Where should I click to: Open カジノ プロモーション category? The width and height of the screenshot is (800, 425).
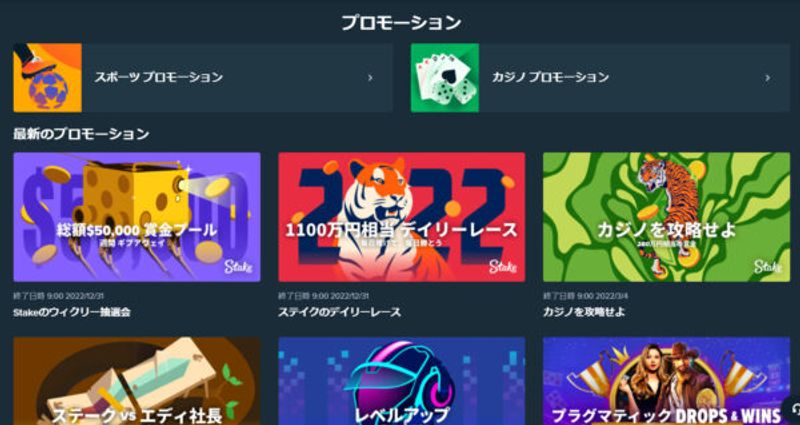(x=600, y=77)
